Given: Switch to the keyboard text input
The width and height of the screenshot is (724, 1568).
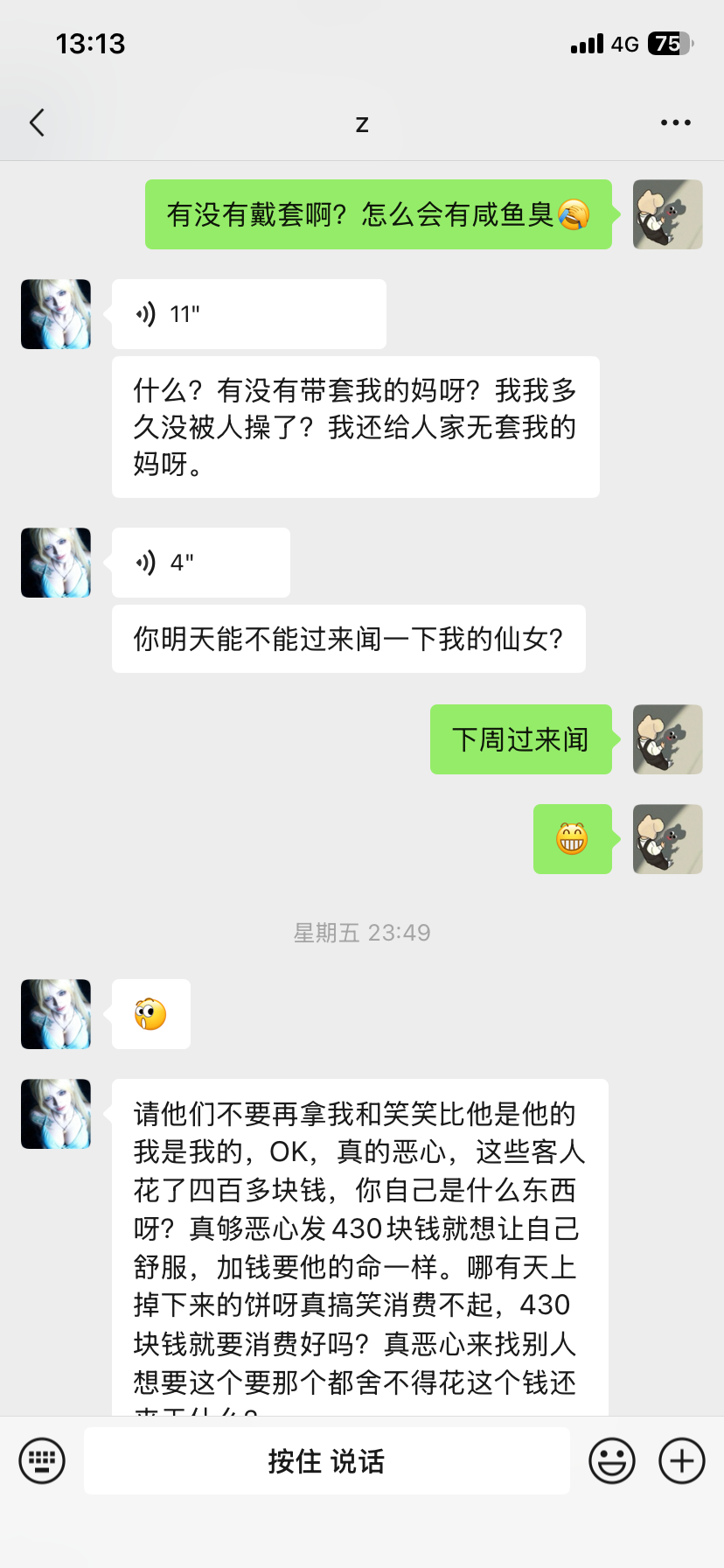Looking at the screenshot, I should tap(42, 1460).
